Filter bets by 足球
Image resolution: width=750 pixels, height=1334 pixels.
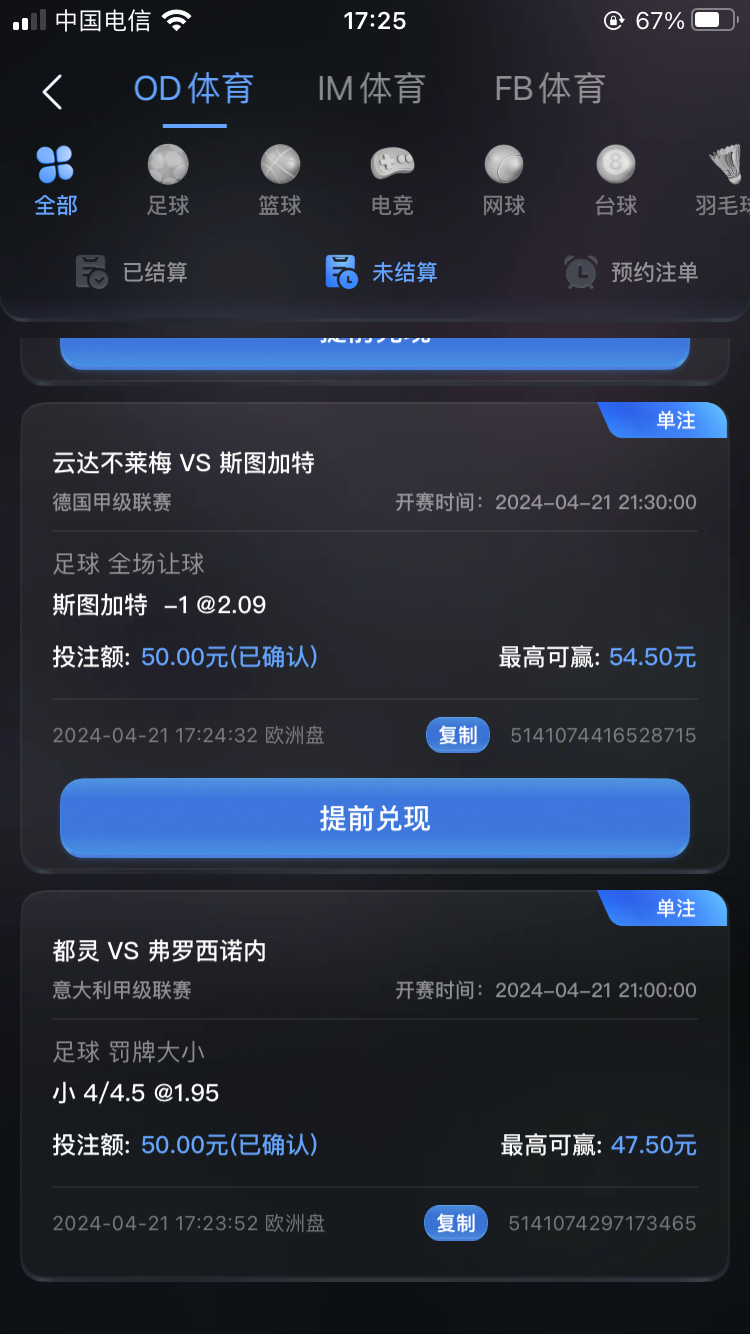coord(168,180)
